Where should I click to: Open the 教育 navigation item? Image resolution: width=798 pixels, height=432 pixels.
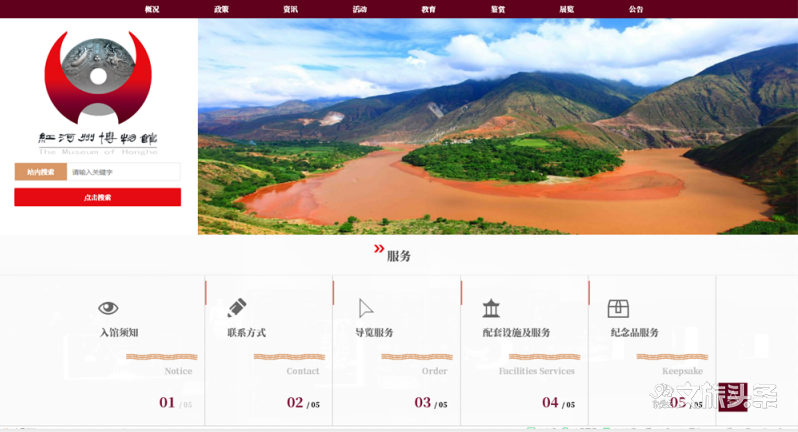pos(428,9)
